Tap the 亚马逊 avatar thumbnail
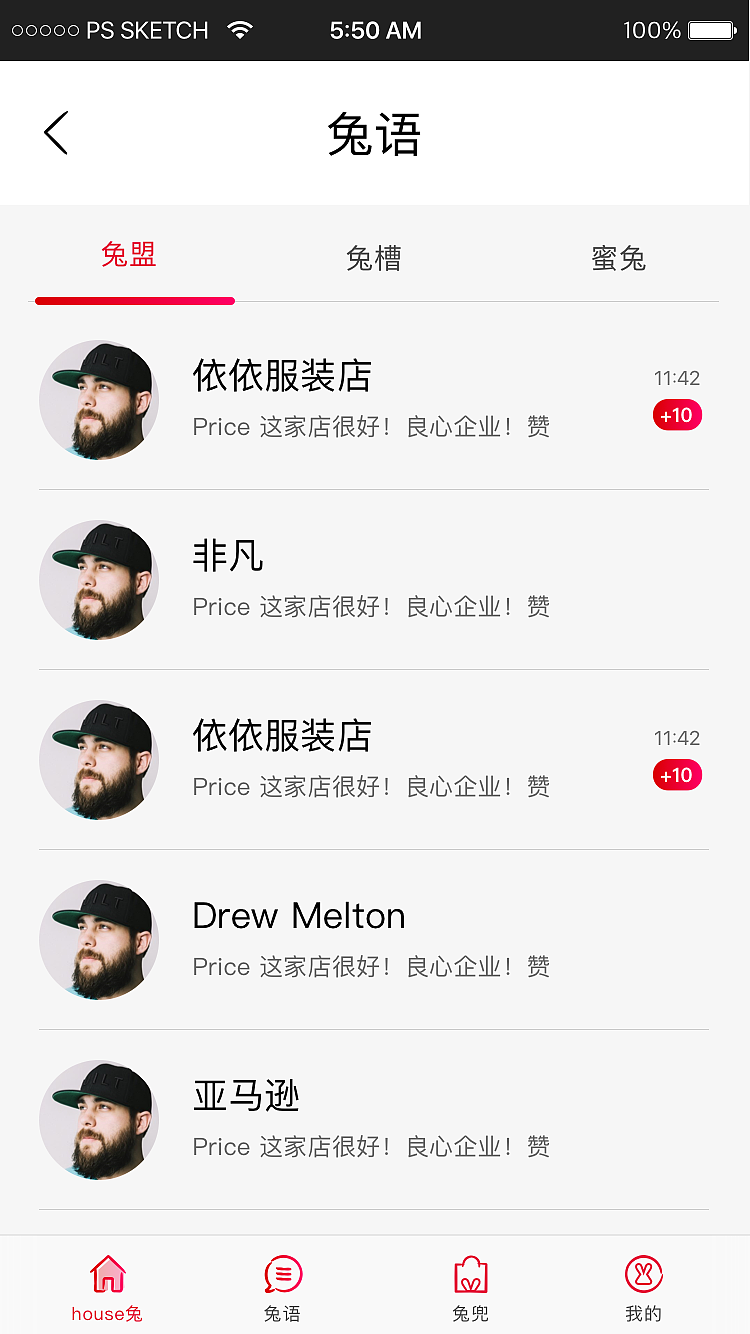Image resolution: width=750 pixels, height=1334 pixels. pos(98,1120)
